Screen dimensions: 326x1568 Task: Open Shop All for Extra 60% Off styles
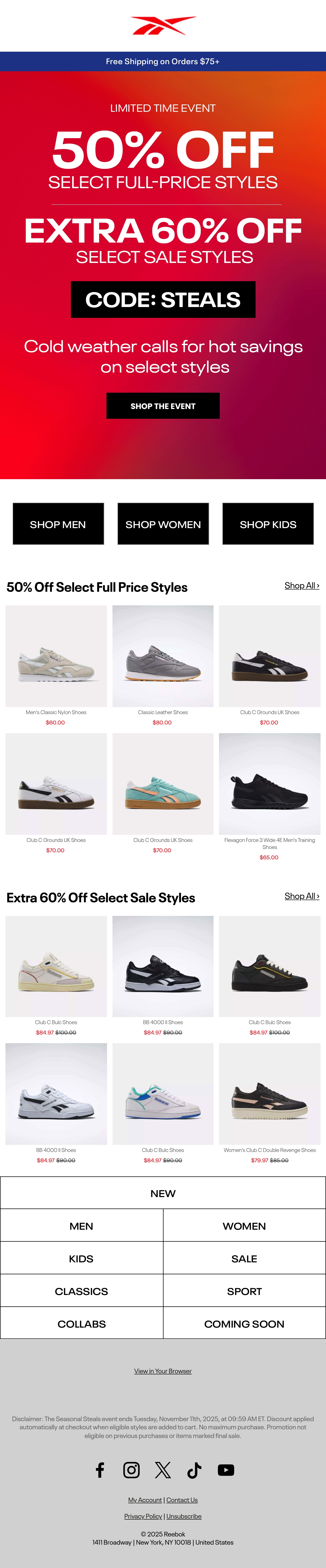point(302,896)
